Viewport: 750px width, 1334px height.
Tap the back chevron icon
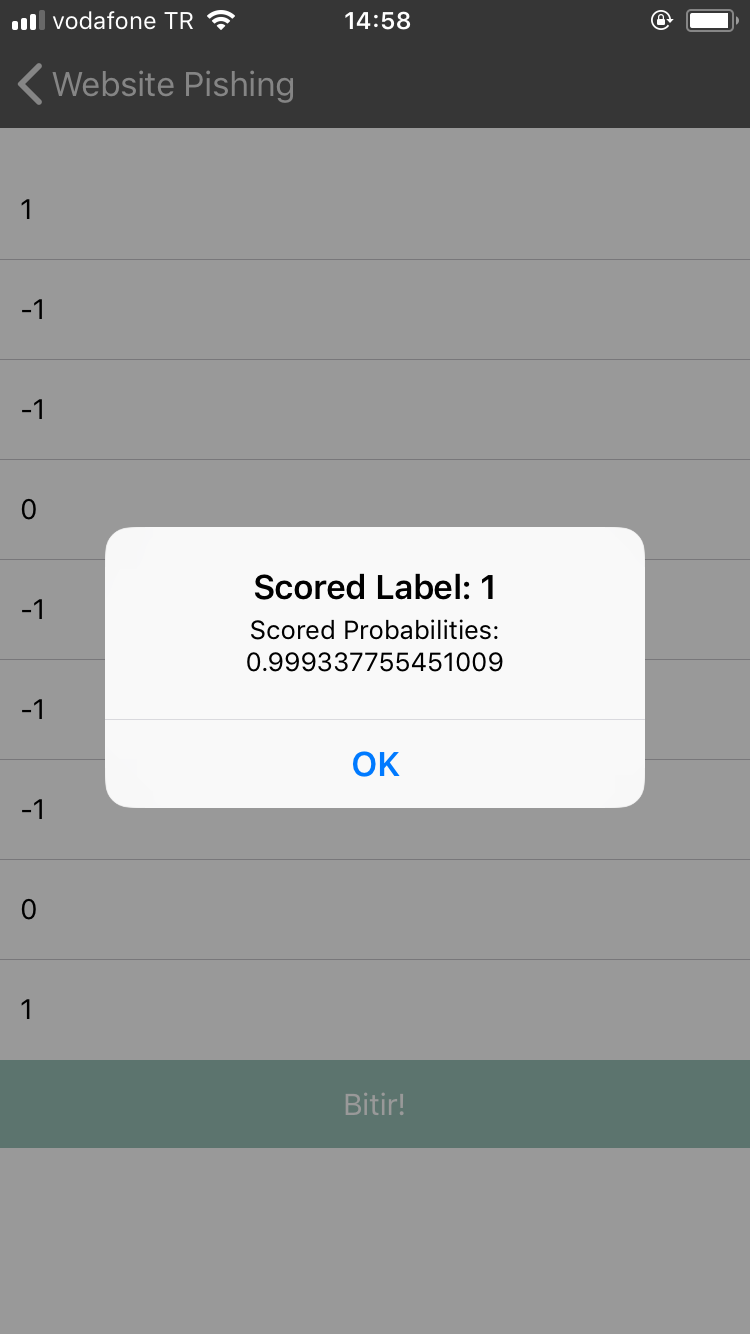point(28,84)
